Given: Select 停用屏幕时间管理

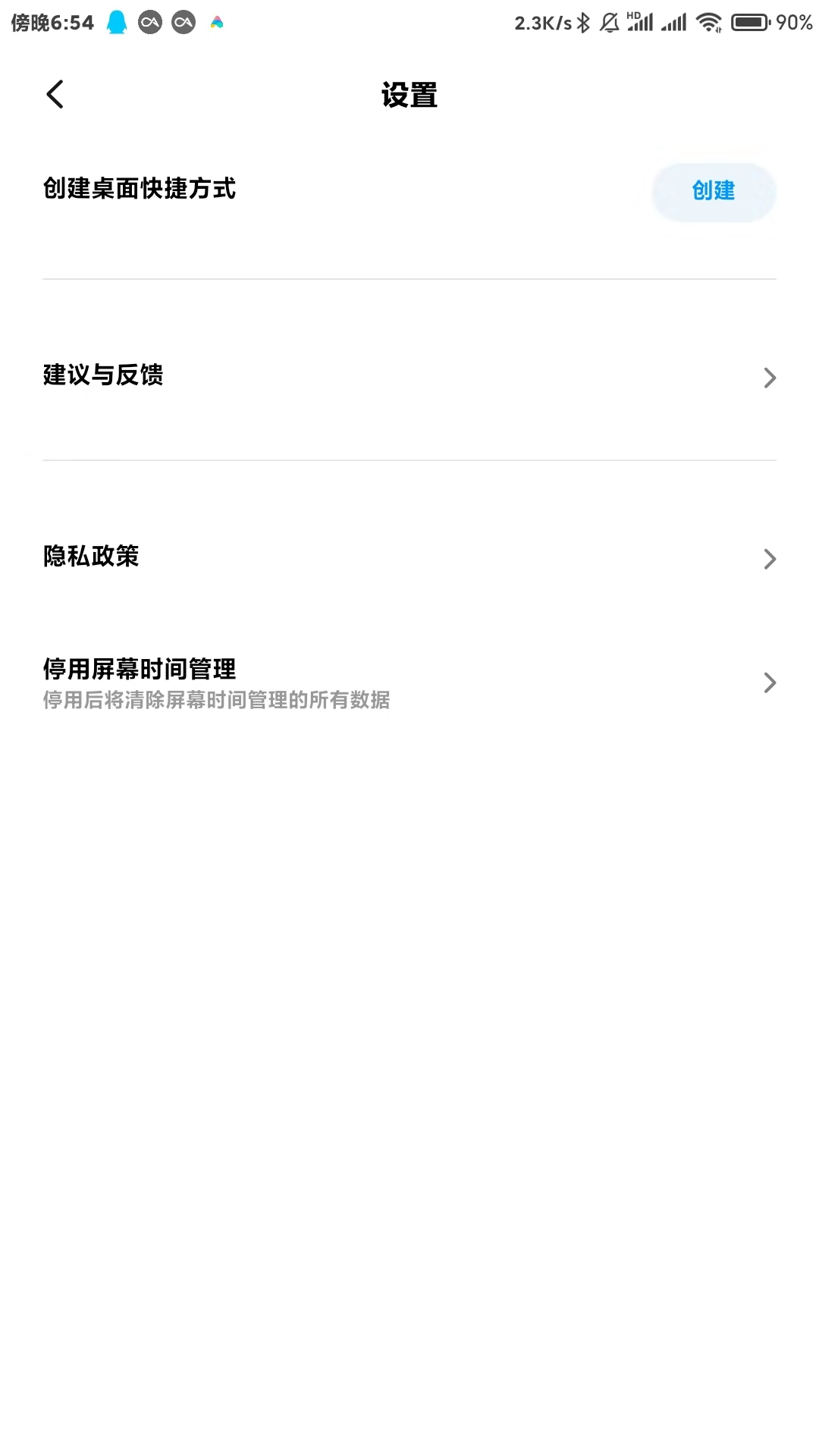Looking at the screenshot, I should [x=409, y=682].
